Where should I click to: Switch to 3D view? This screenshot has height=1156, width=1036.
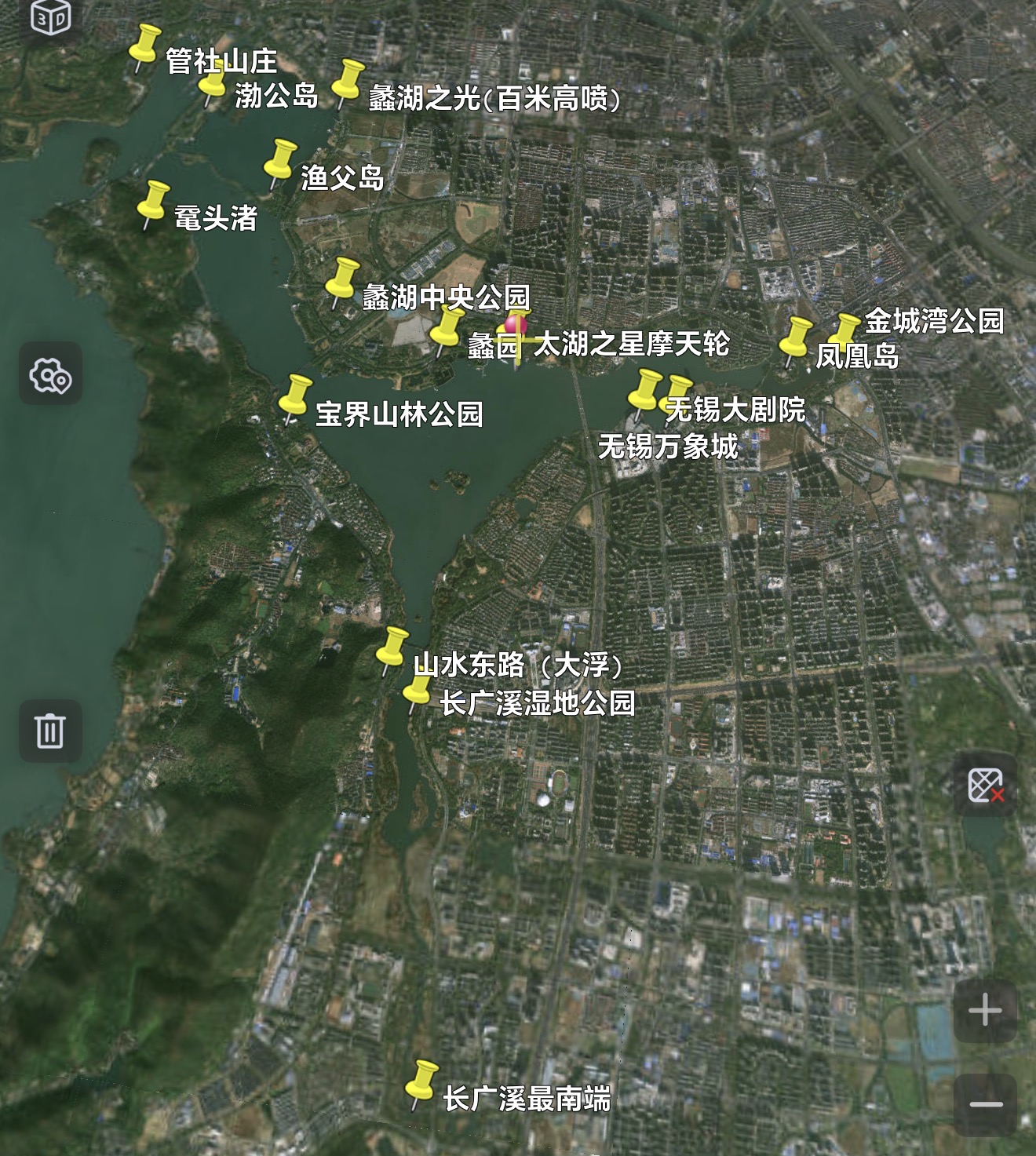tap(50, 17)
